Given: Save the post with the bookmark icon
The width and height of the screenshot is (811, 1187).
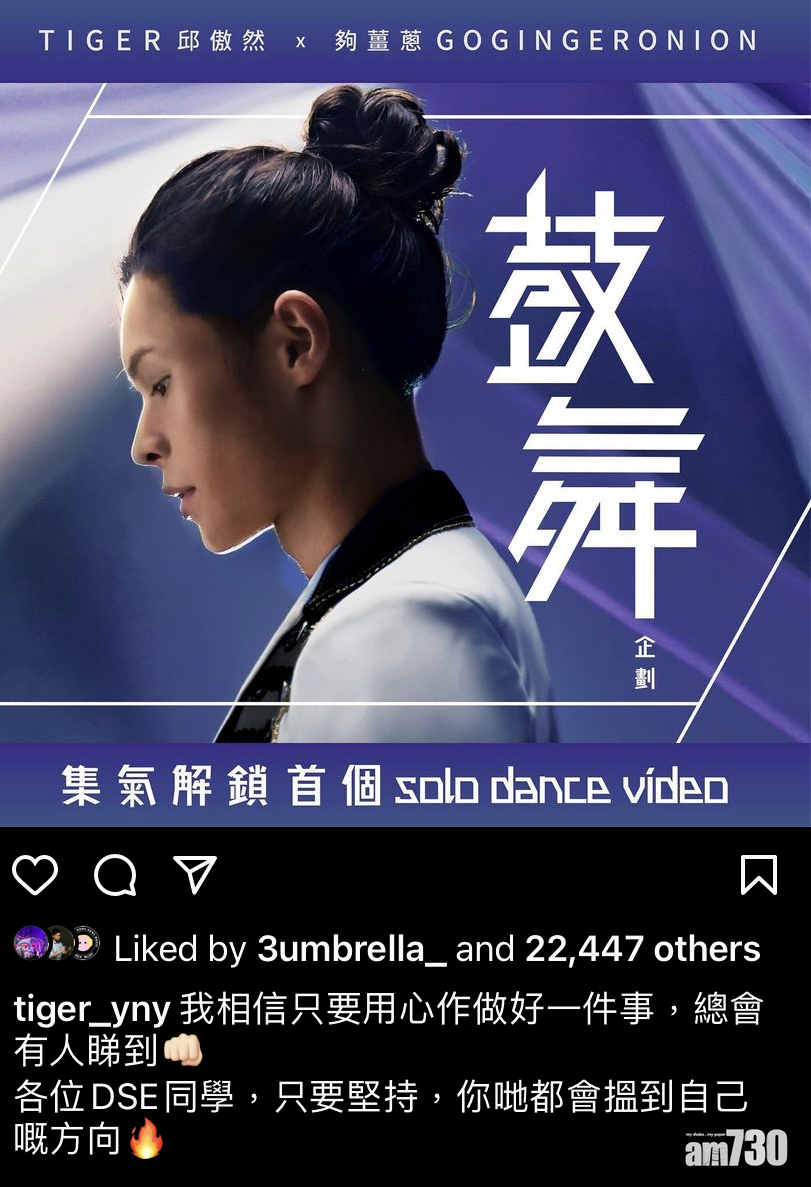Looking at the screenshot, I should tap(758, 875).
